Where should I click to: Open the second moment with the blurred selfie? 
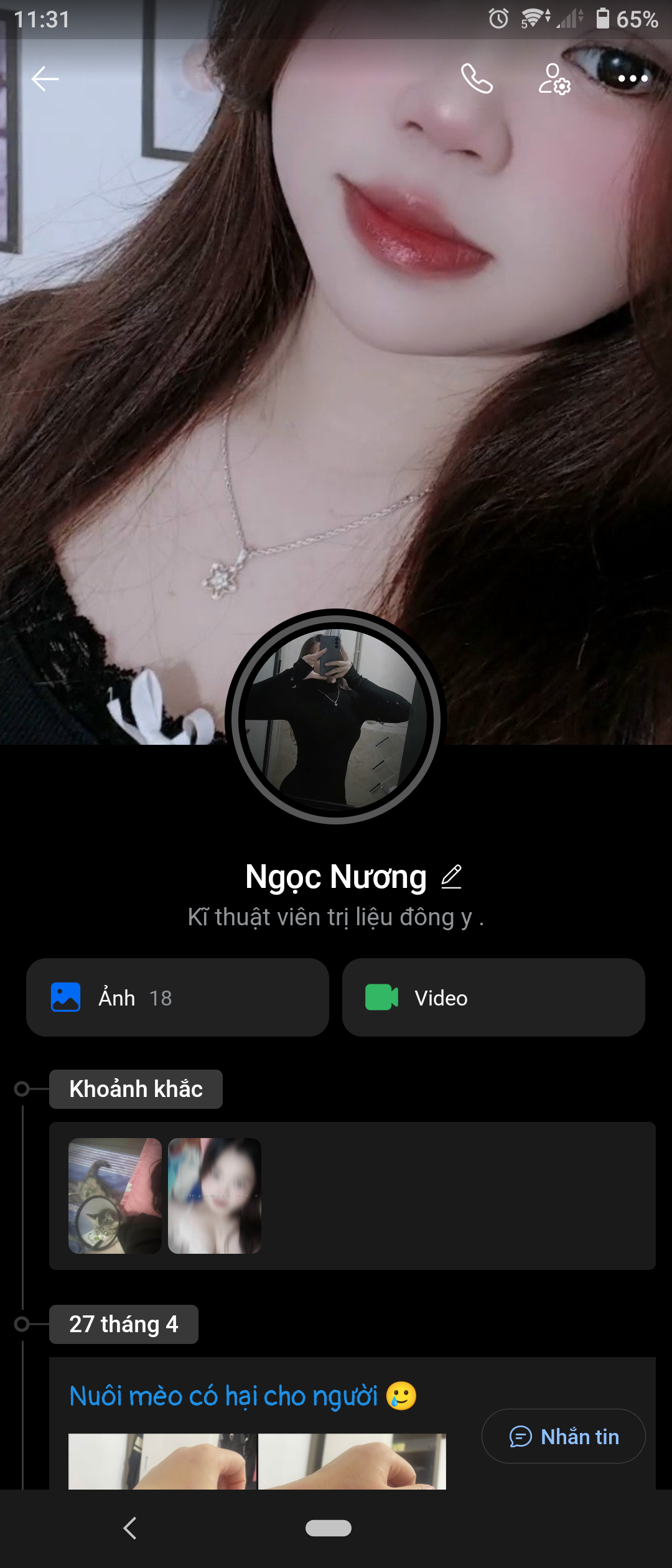[215, 1195]
